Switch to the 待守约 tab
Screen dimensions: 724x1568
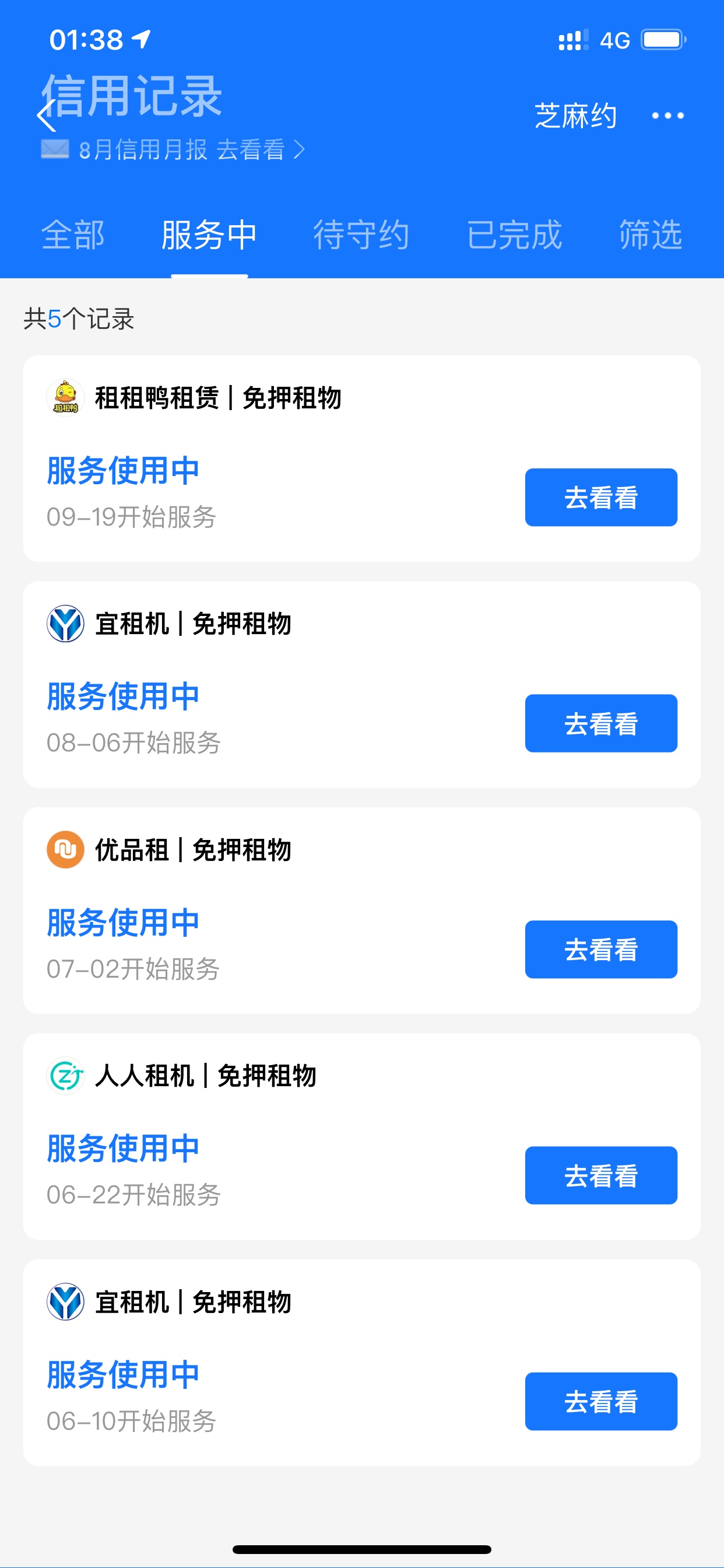pyautogui.click(x=361, y=235)
